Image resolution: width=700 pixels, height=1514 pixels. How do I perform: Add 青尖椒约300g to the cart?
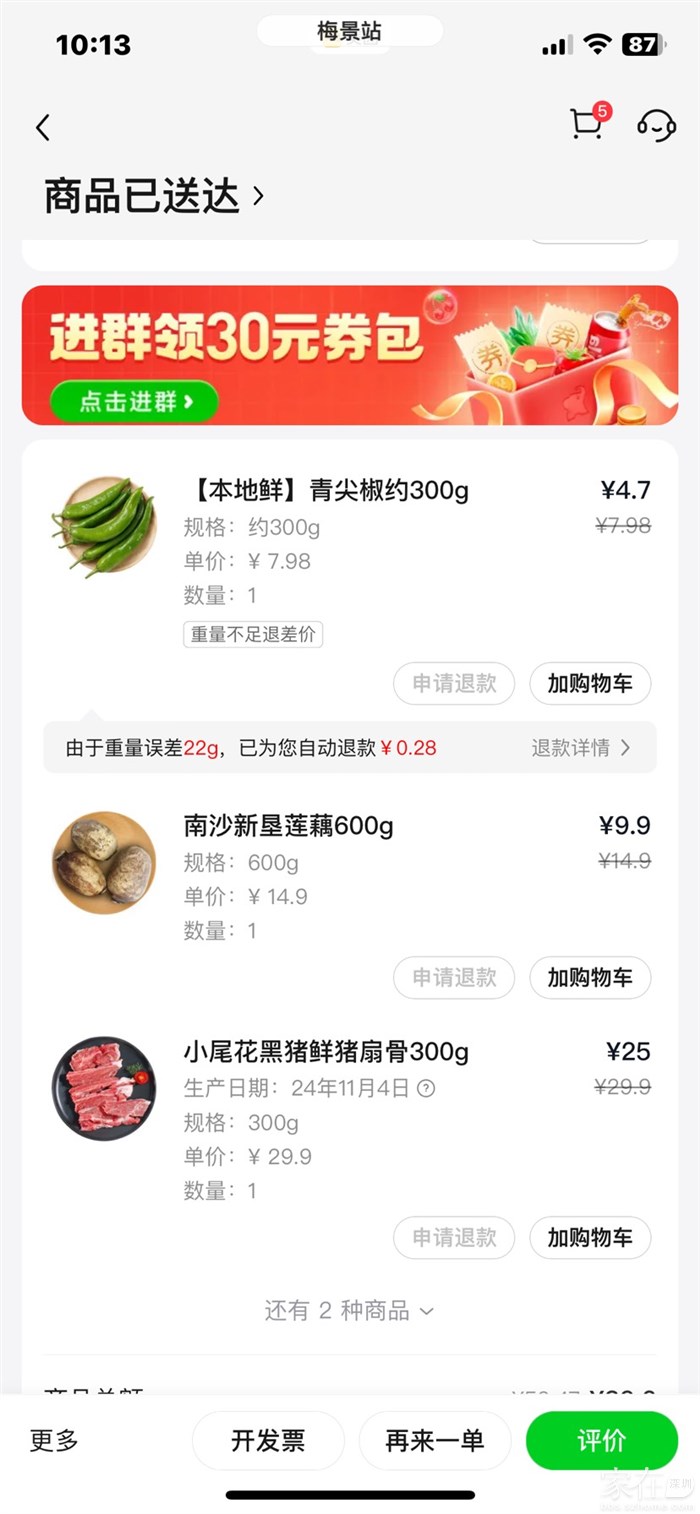(x=589, y=684)
